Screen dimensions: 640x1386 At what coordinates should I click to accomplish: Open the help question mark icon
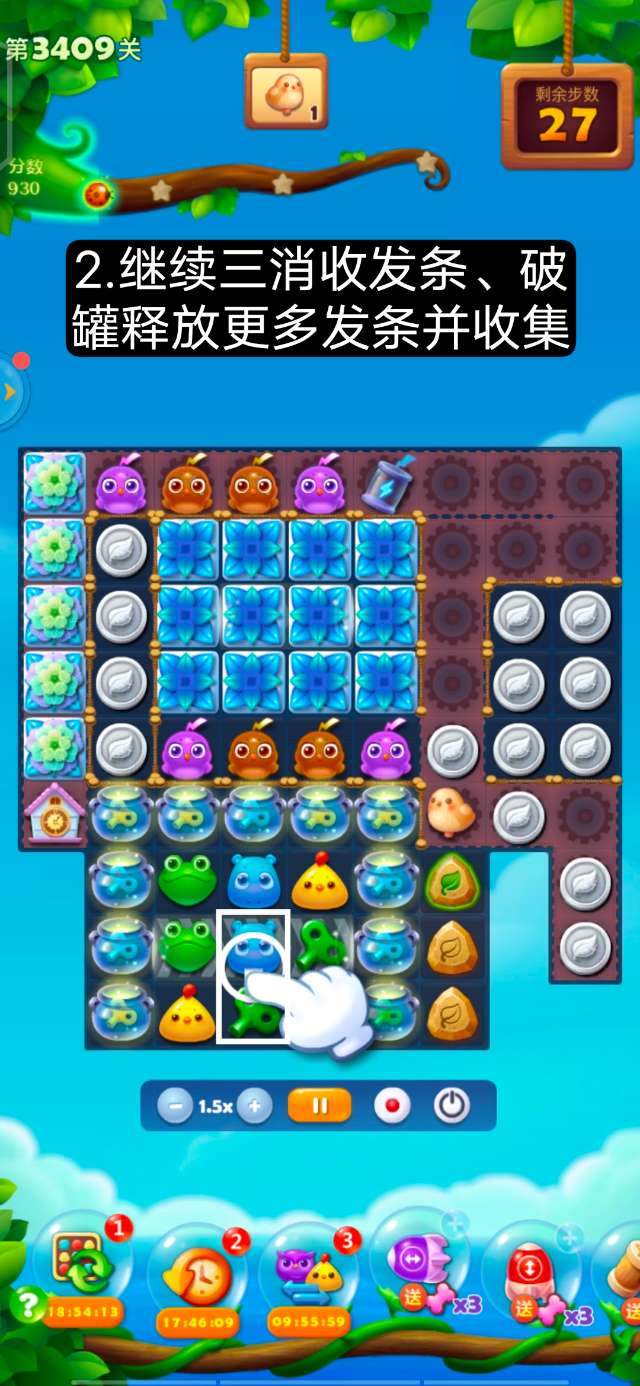point(27,1304)
